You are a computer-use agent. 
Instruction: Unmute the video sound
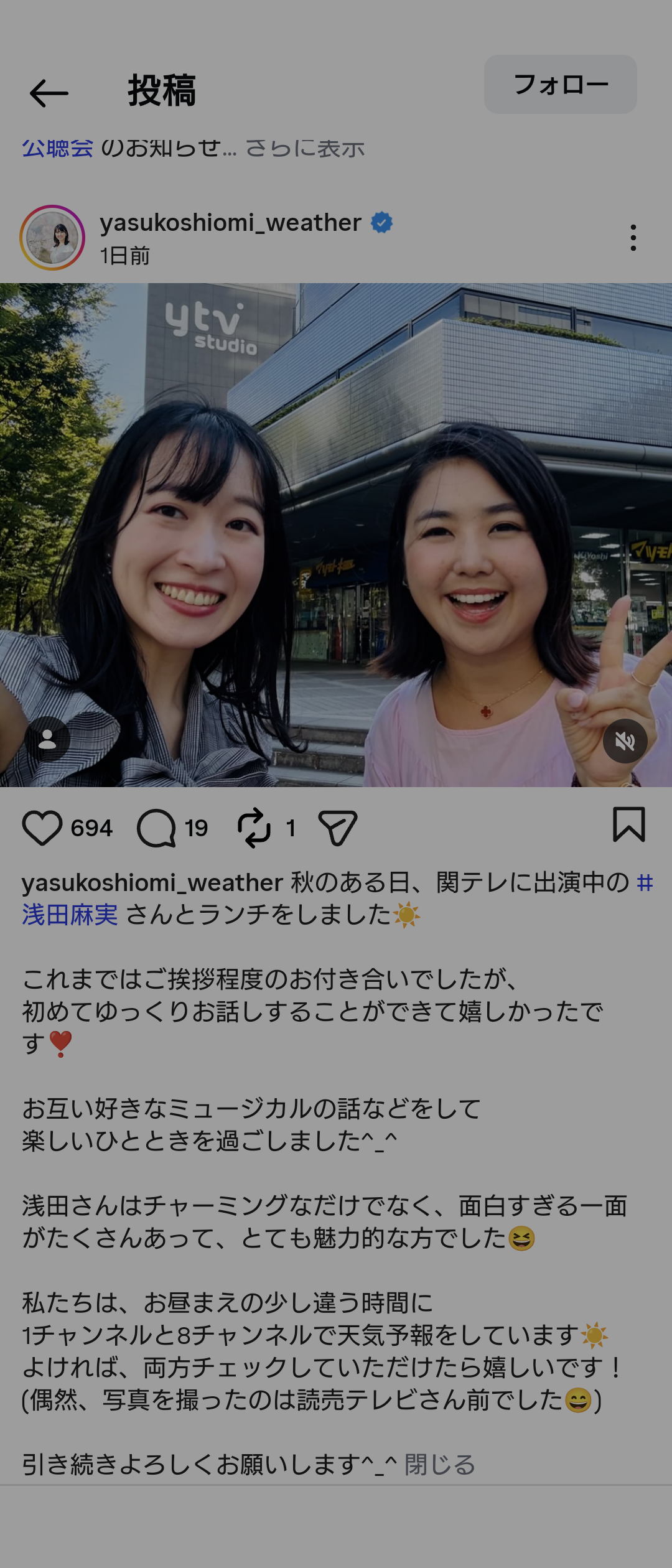pyautogui.click(x=625, y=741)
